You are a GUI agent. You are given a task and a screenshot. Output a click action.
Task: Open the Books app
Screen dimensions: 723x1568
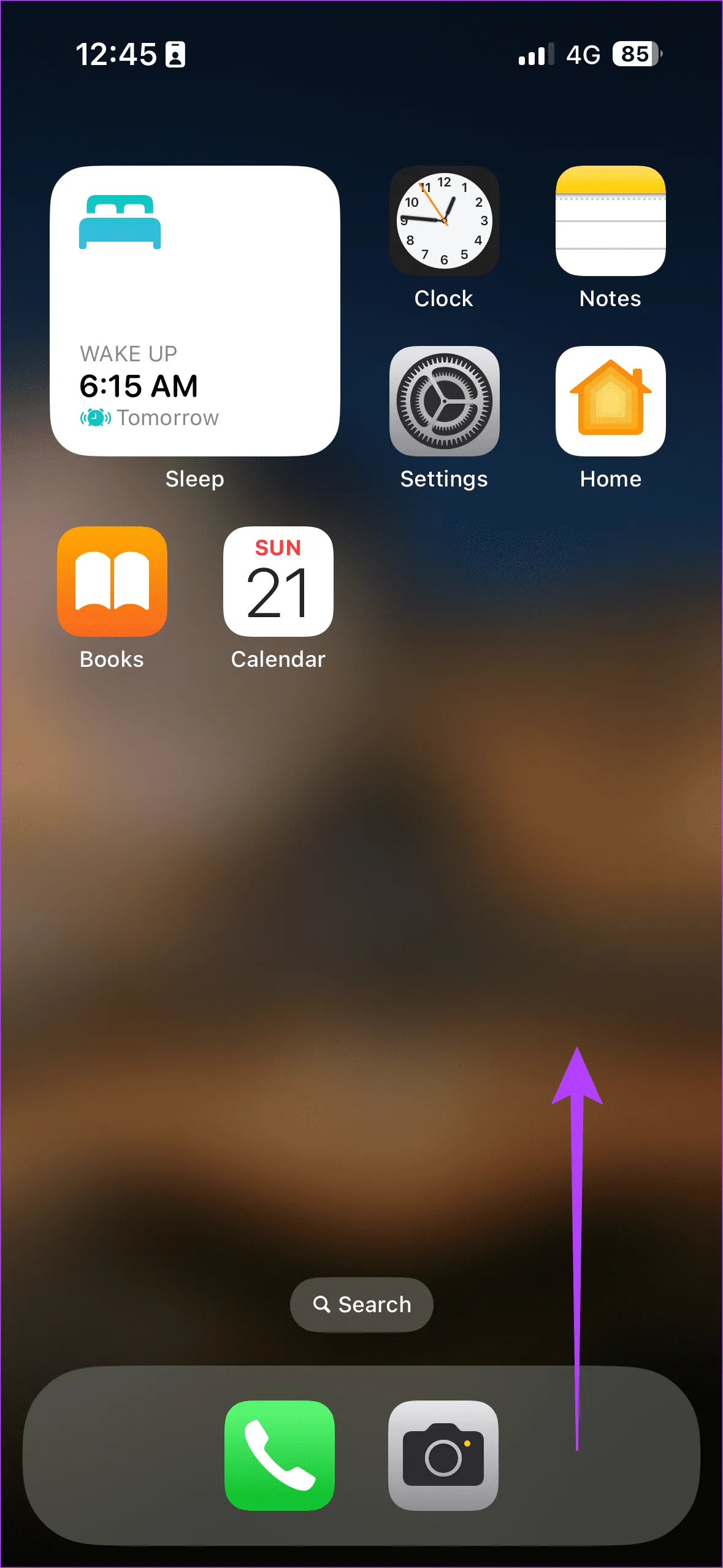(x=112, y=582)
